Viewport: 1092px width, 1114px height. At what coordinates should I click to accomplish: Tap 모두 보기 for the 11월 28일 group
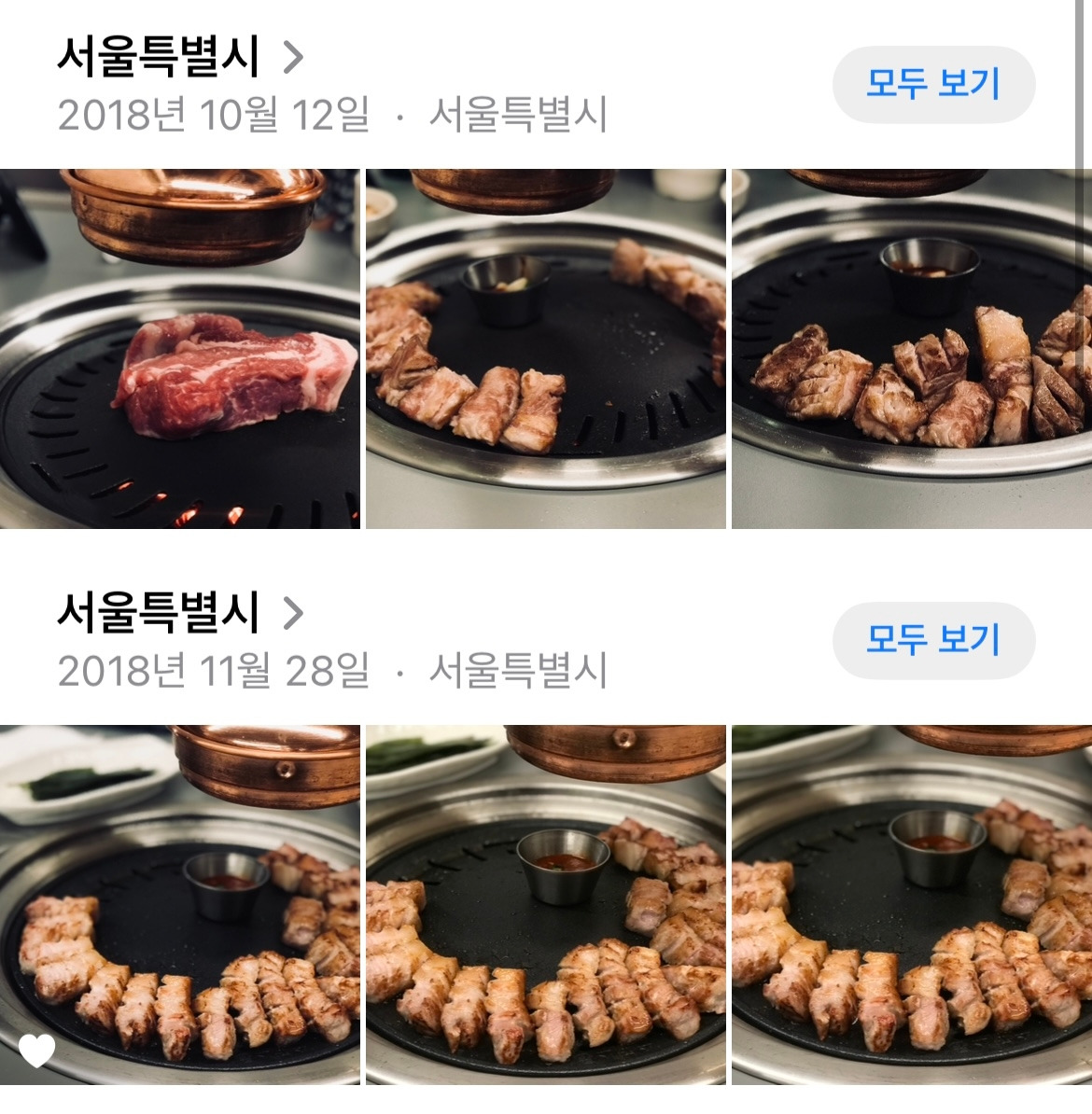pyautogui.click(x=933, y=640)
